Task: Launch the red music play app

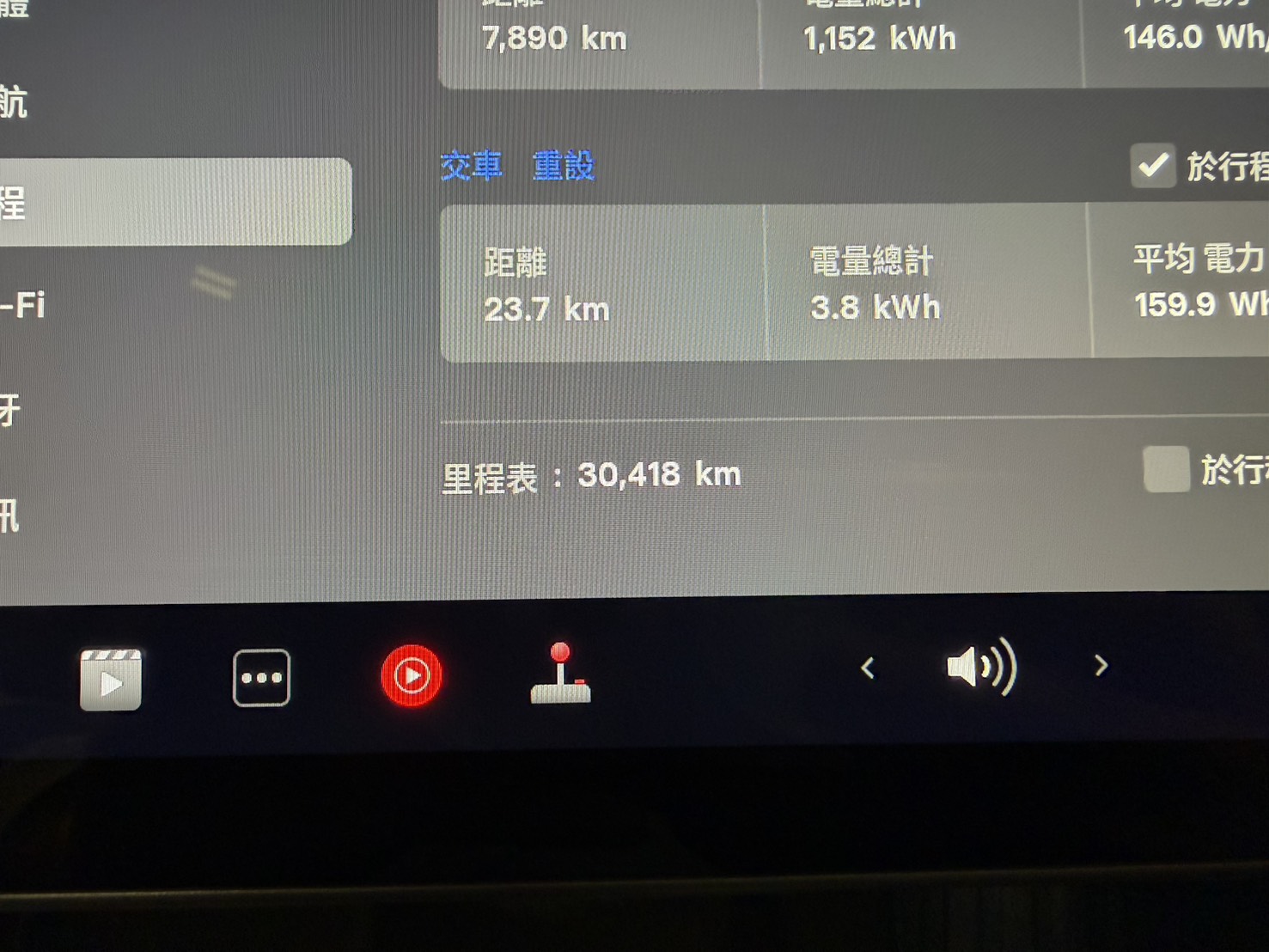Action: click(x=412, y=676)
